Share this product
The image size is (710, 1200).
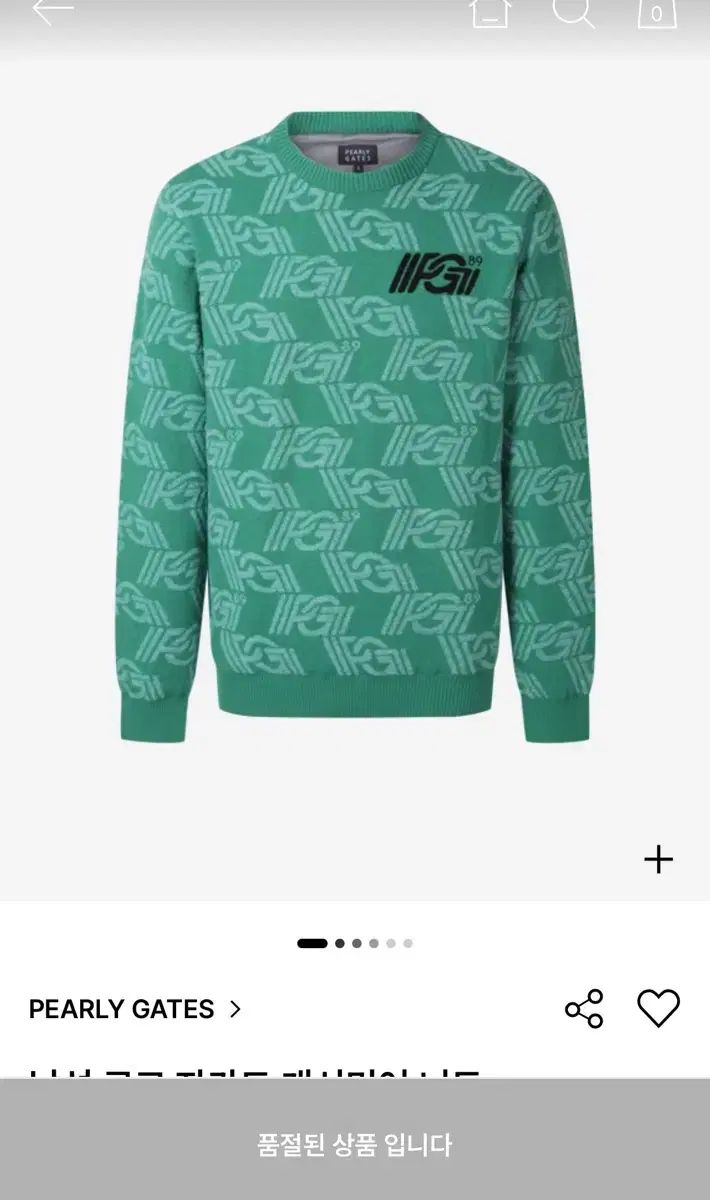[x=584, y=1009]
